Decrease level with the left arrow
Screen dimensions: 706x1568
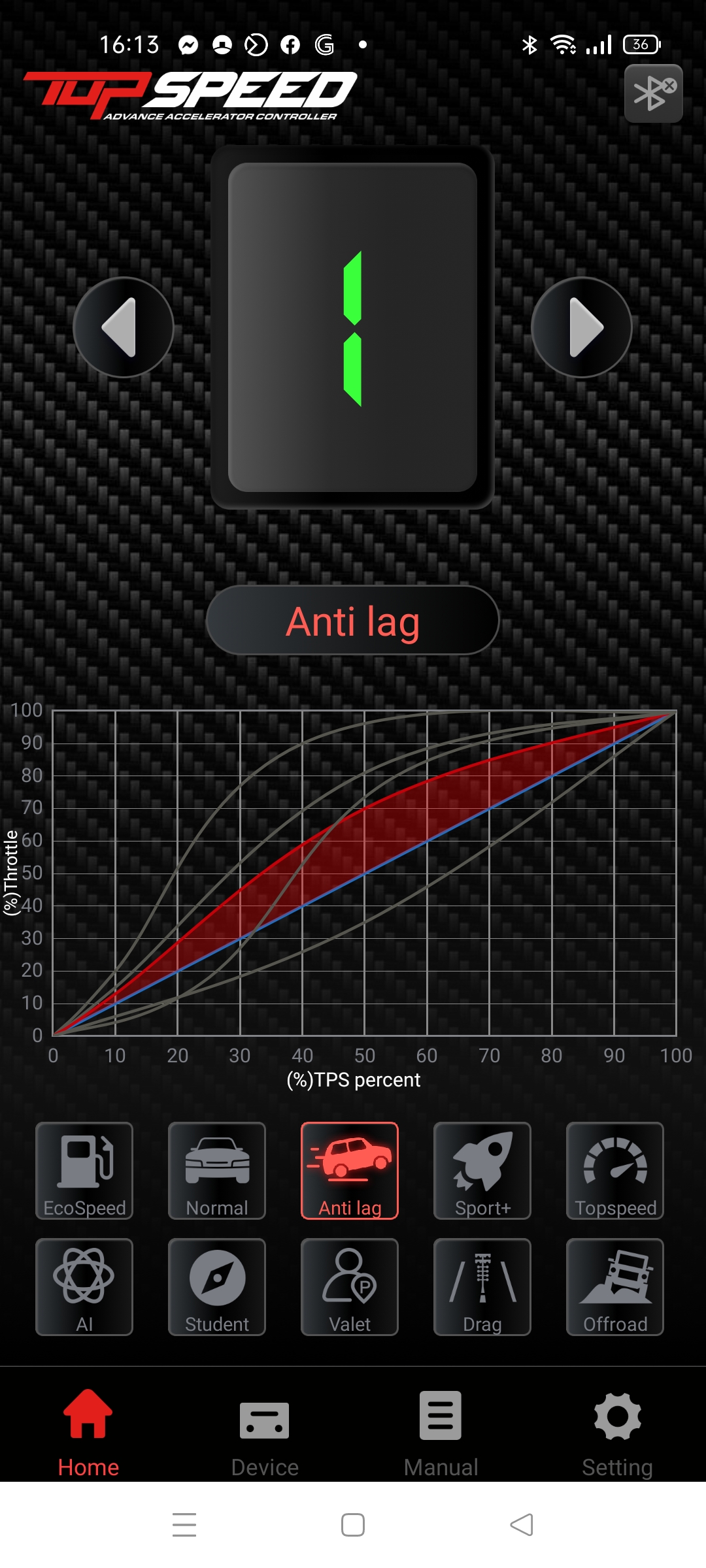124,327
